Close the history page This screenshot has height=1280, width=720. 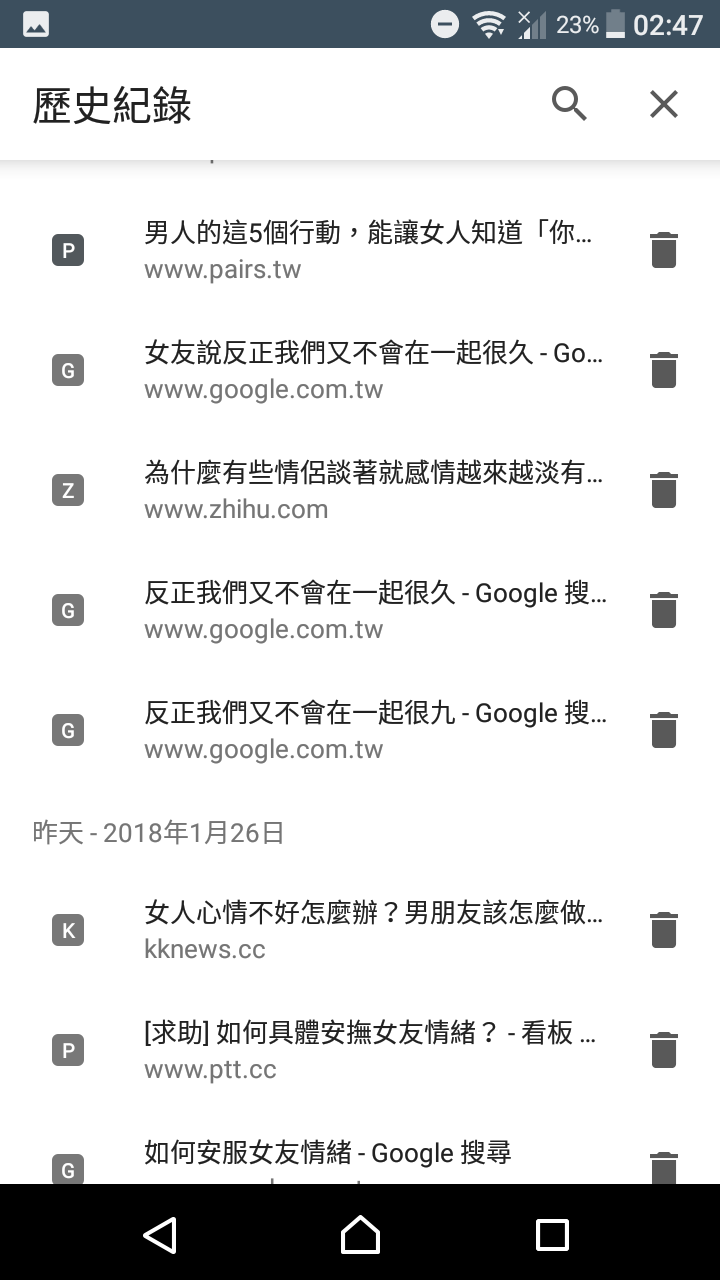tap(664, 104)
